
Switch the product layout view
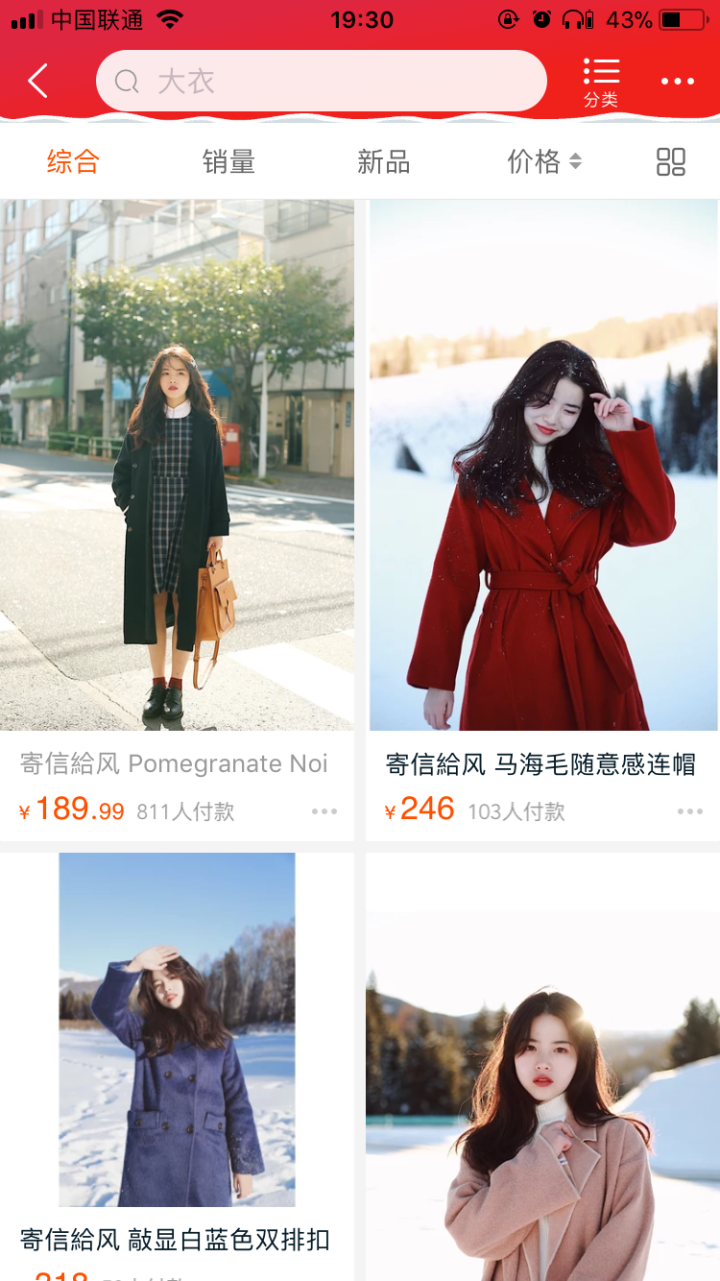pyautogui.click(x=671, y=162)
